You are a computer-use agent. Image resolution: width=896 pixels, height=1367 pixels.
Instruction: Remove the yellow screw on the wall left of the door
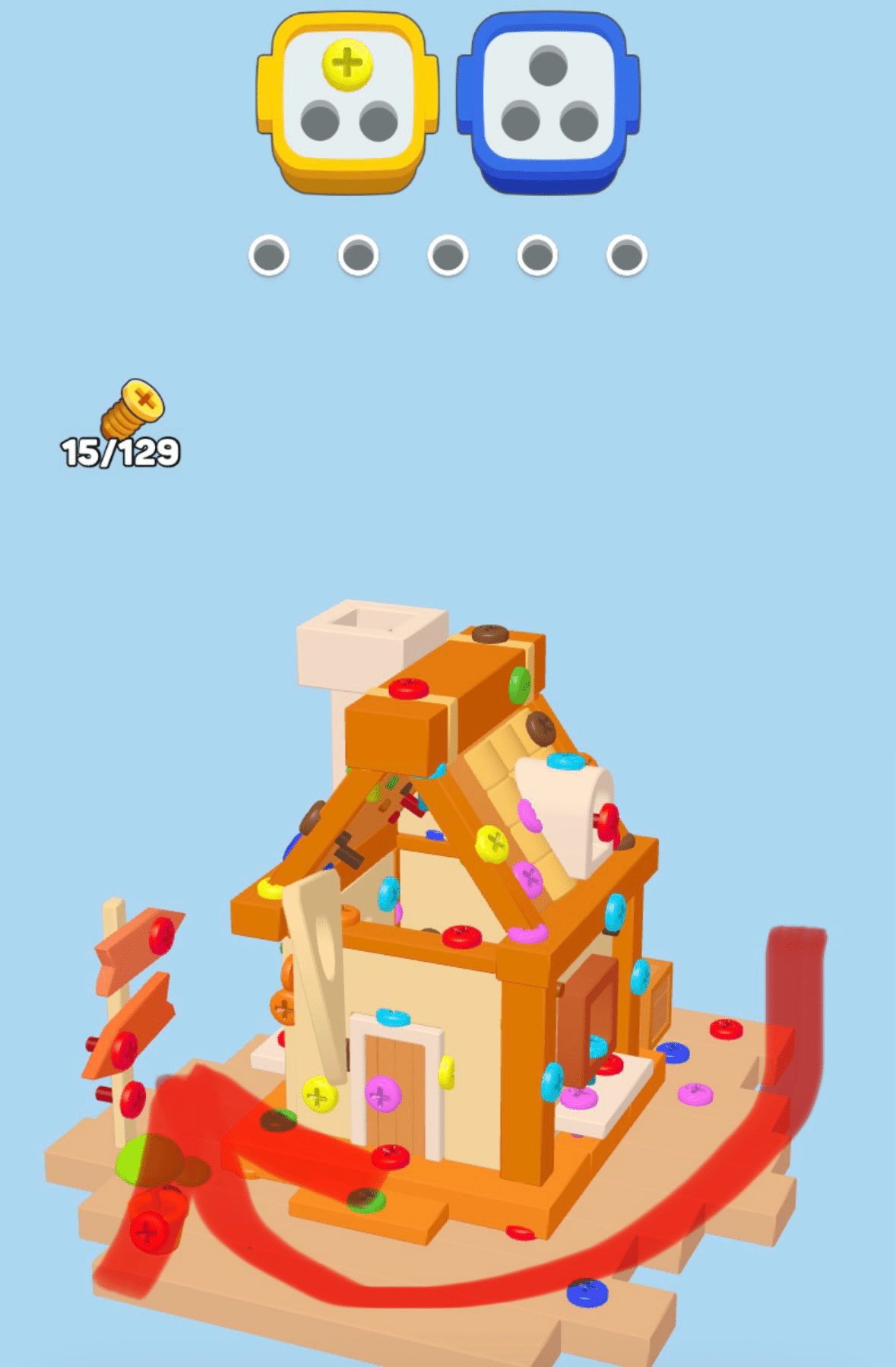point(320,1095)
